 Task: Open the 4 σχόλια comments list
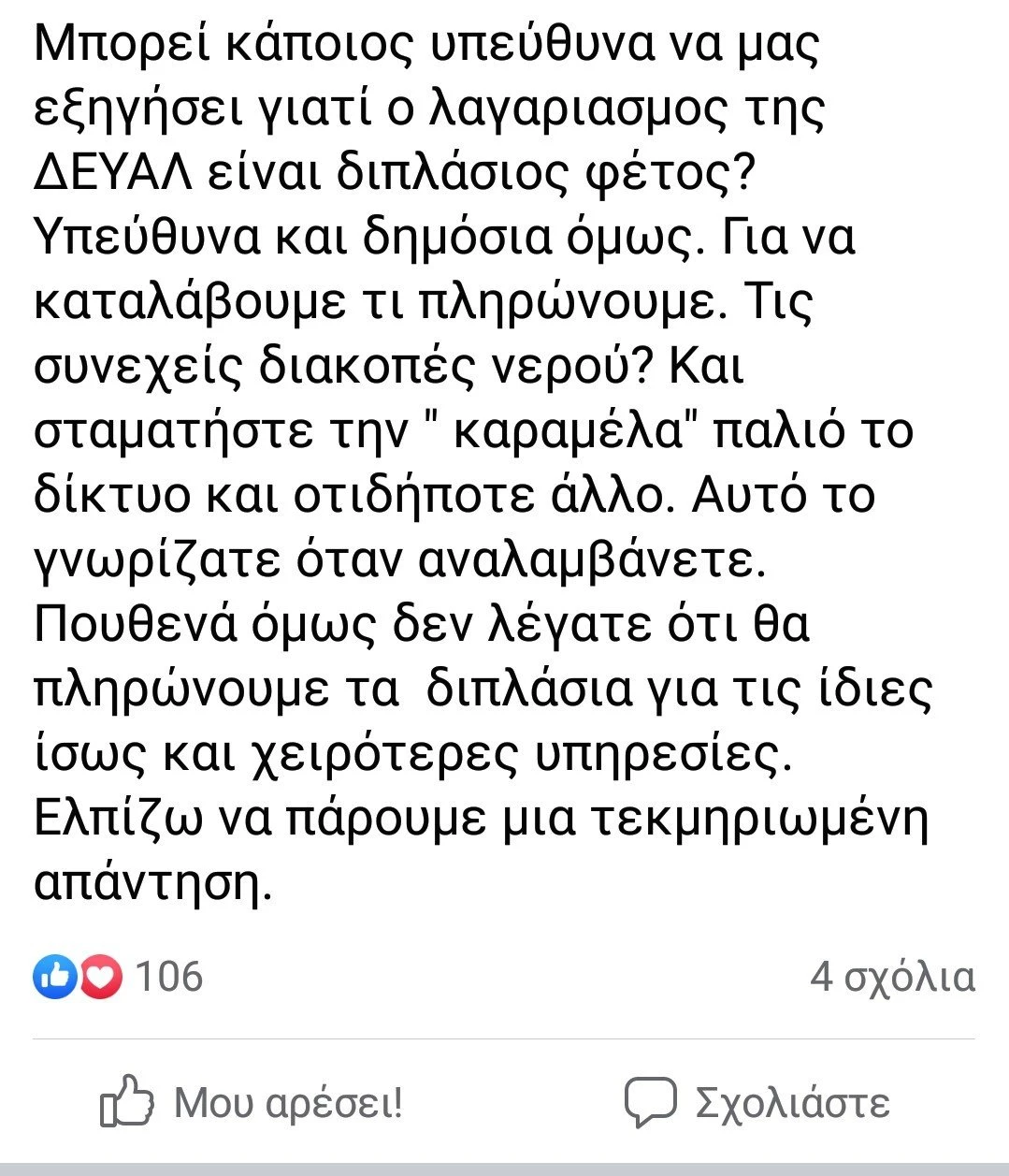pos(891,977)
